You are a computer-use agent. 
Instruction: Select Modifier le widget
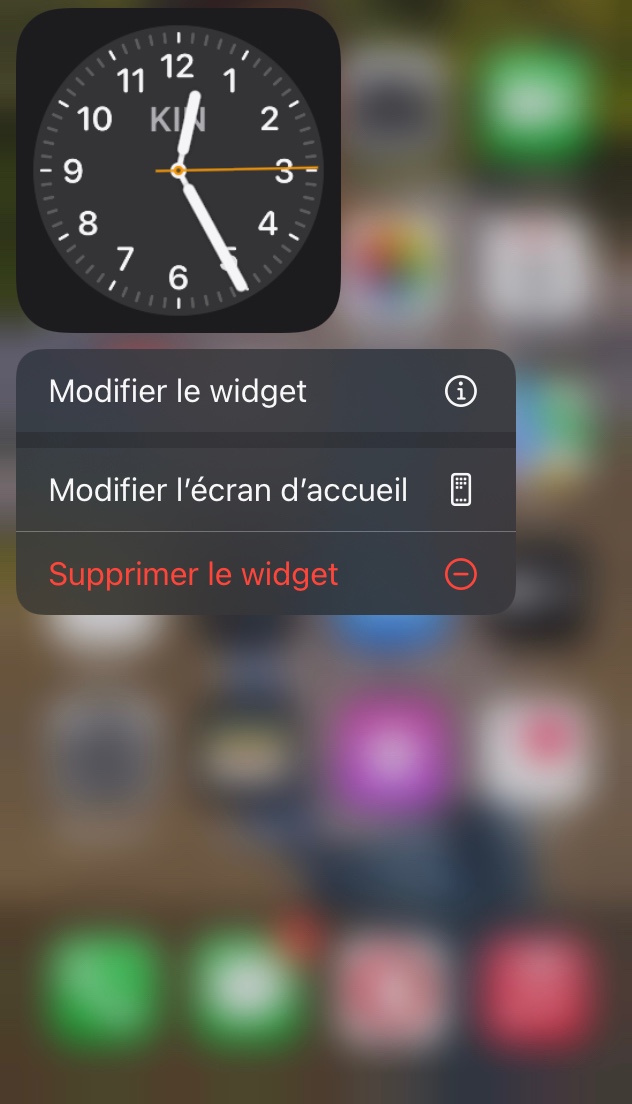265,391
